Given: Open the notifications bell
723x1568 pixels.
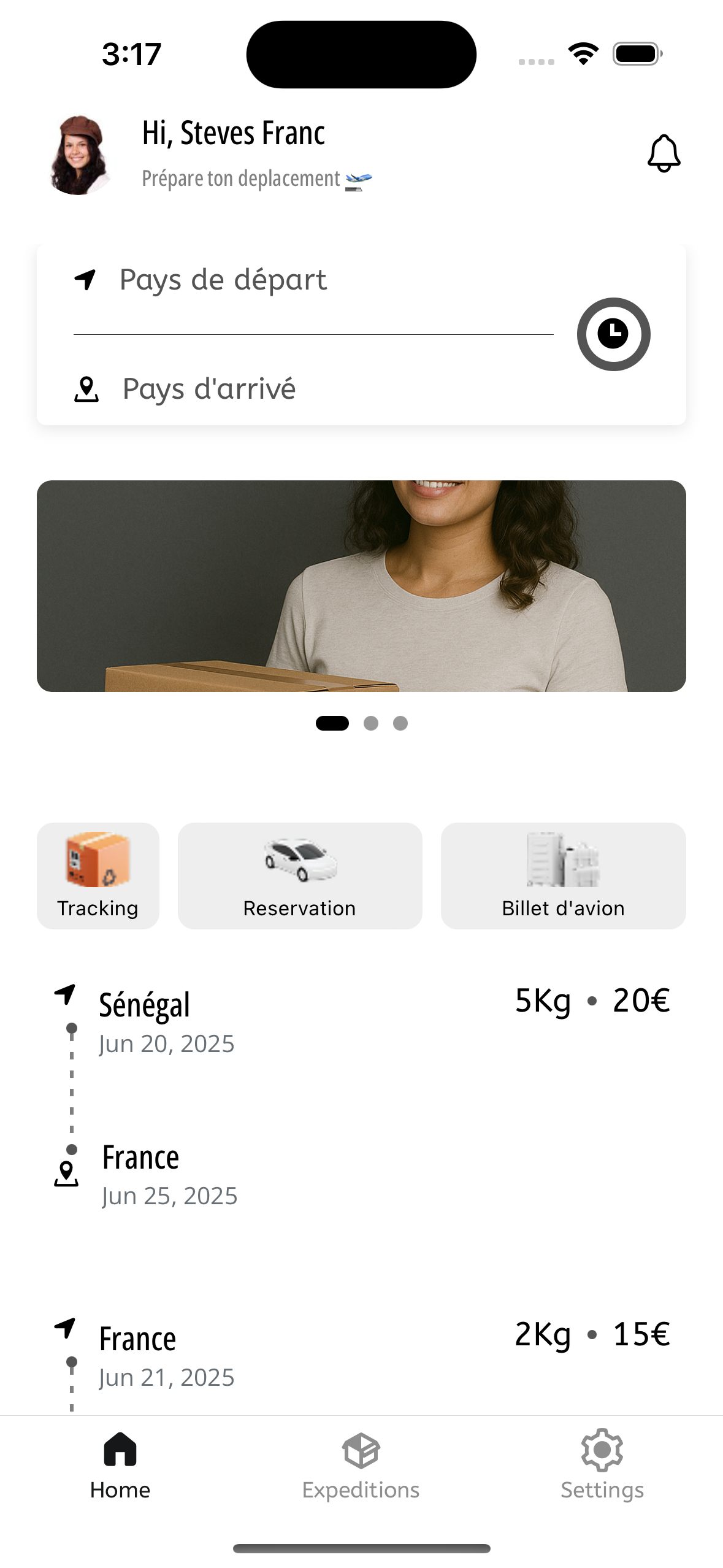Looking at the screenshot, I should point(664,153).
